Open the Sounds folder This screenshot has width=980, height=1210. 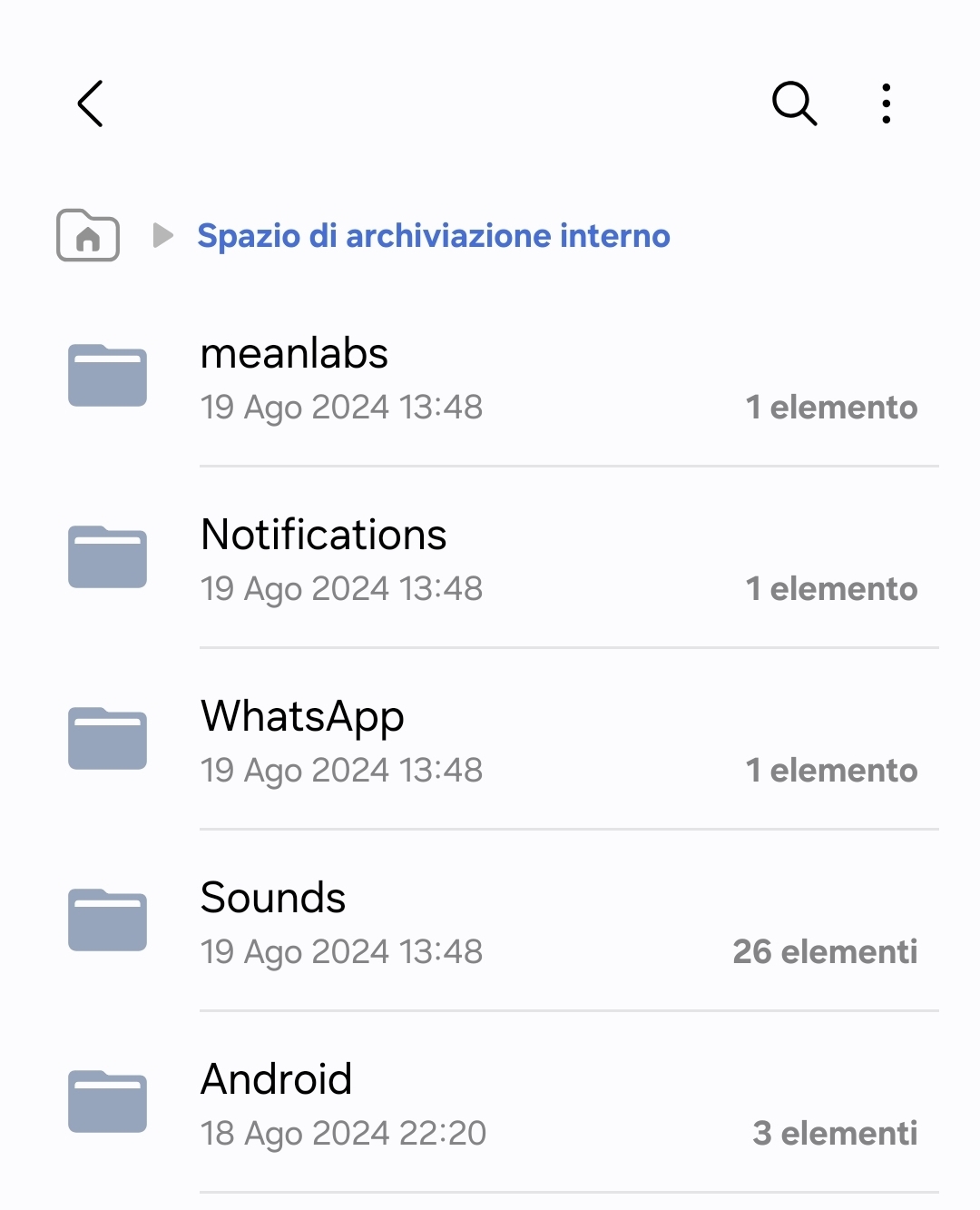click(x=273, y=899)
